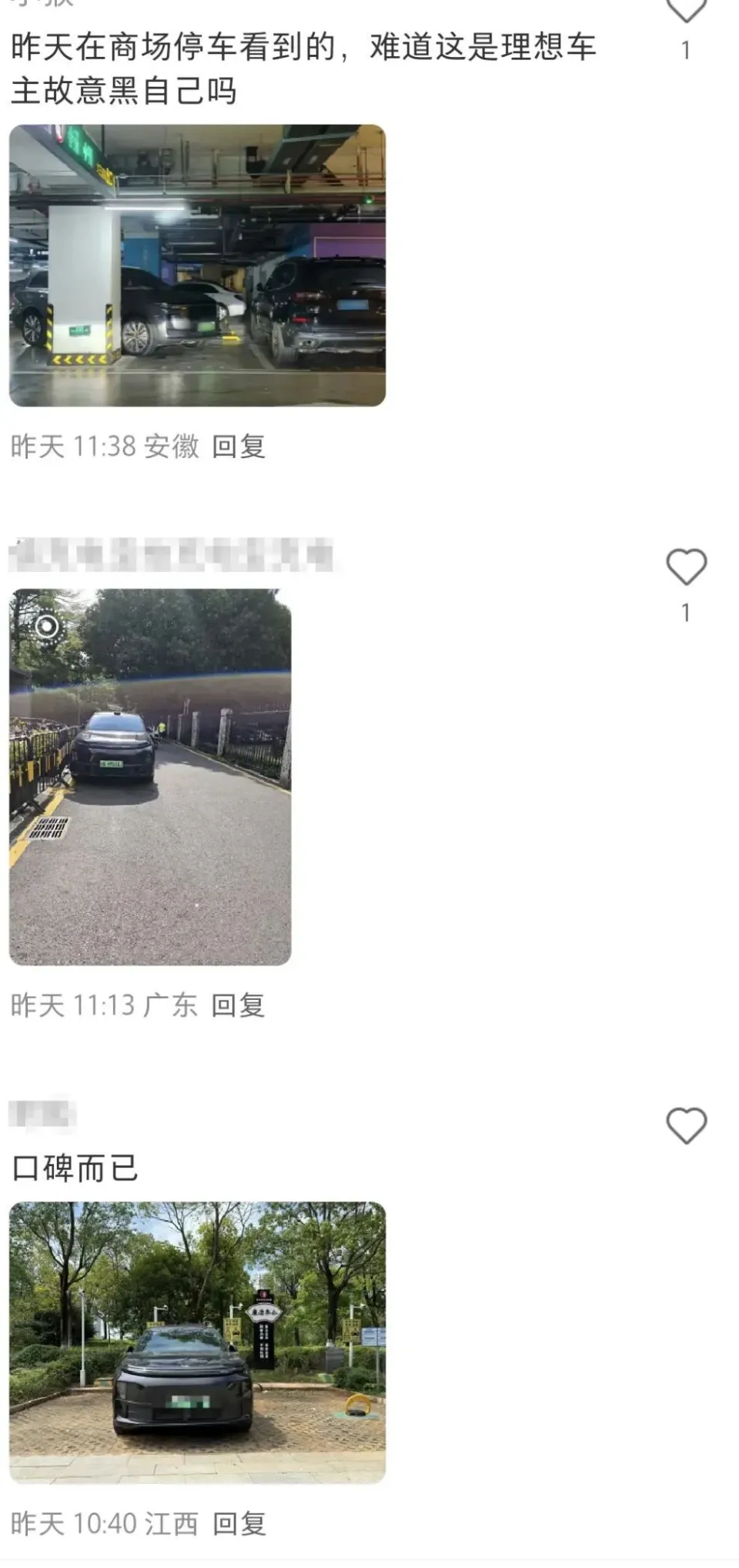Like the comment about 理想车主 at the mall

685,9
